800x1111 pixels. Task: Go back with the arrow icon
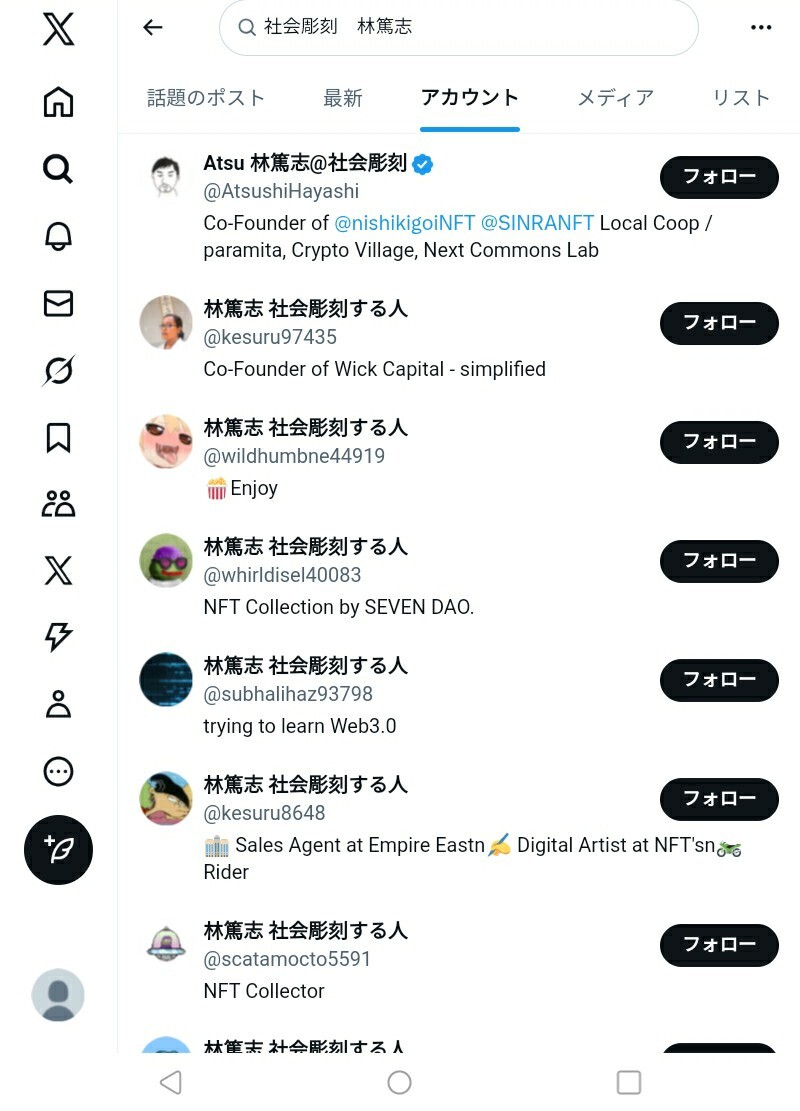152,28
